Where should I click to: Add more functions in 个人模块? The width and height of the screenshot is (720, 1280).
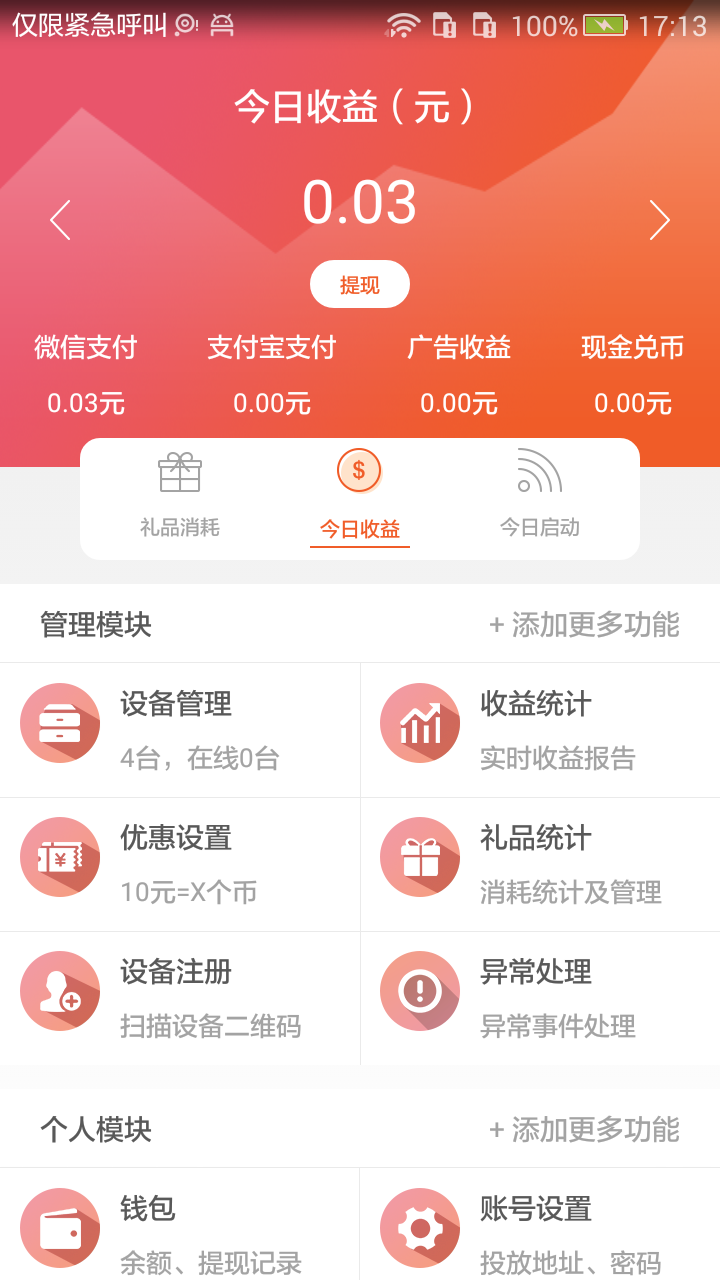(x=584, y=1130)
